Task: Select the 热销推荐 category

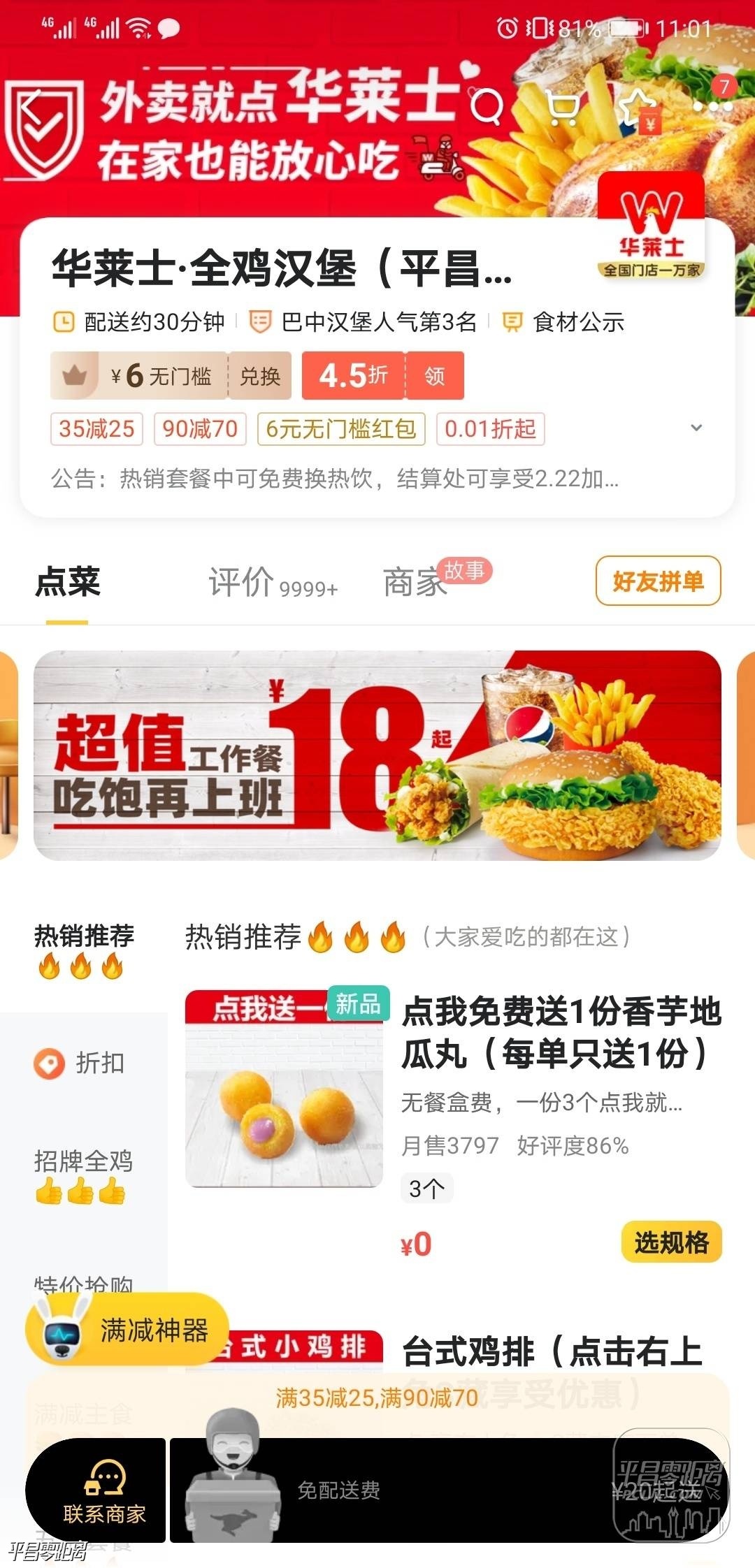Action: (82, 950)
